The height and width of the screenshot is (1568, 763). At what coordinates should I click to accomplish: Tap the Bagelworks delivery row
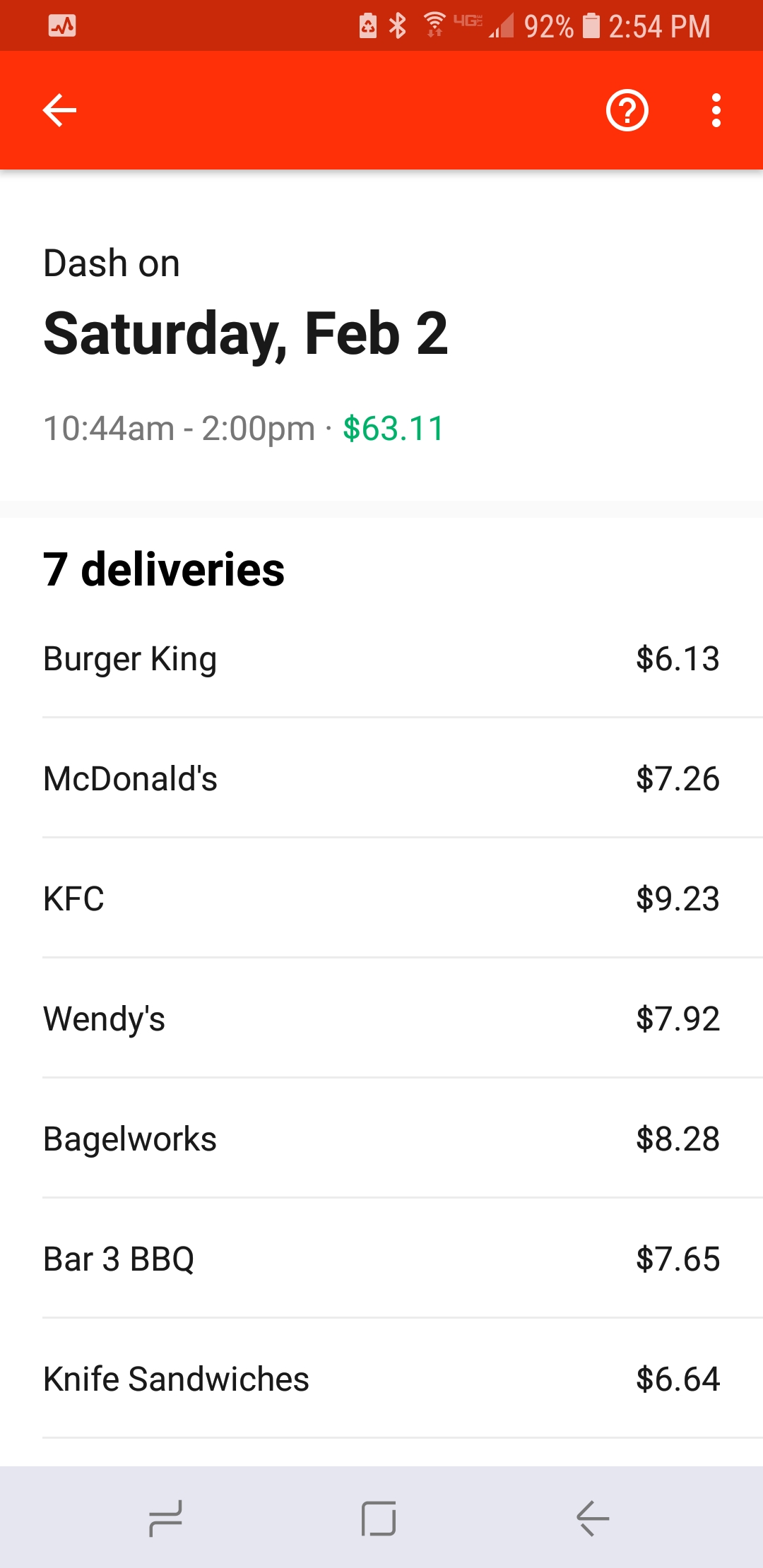point(381,1139)
